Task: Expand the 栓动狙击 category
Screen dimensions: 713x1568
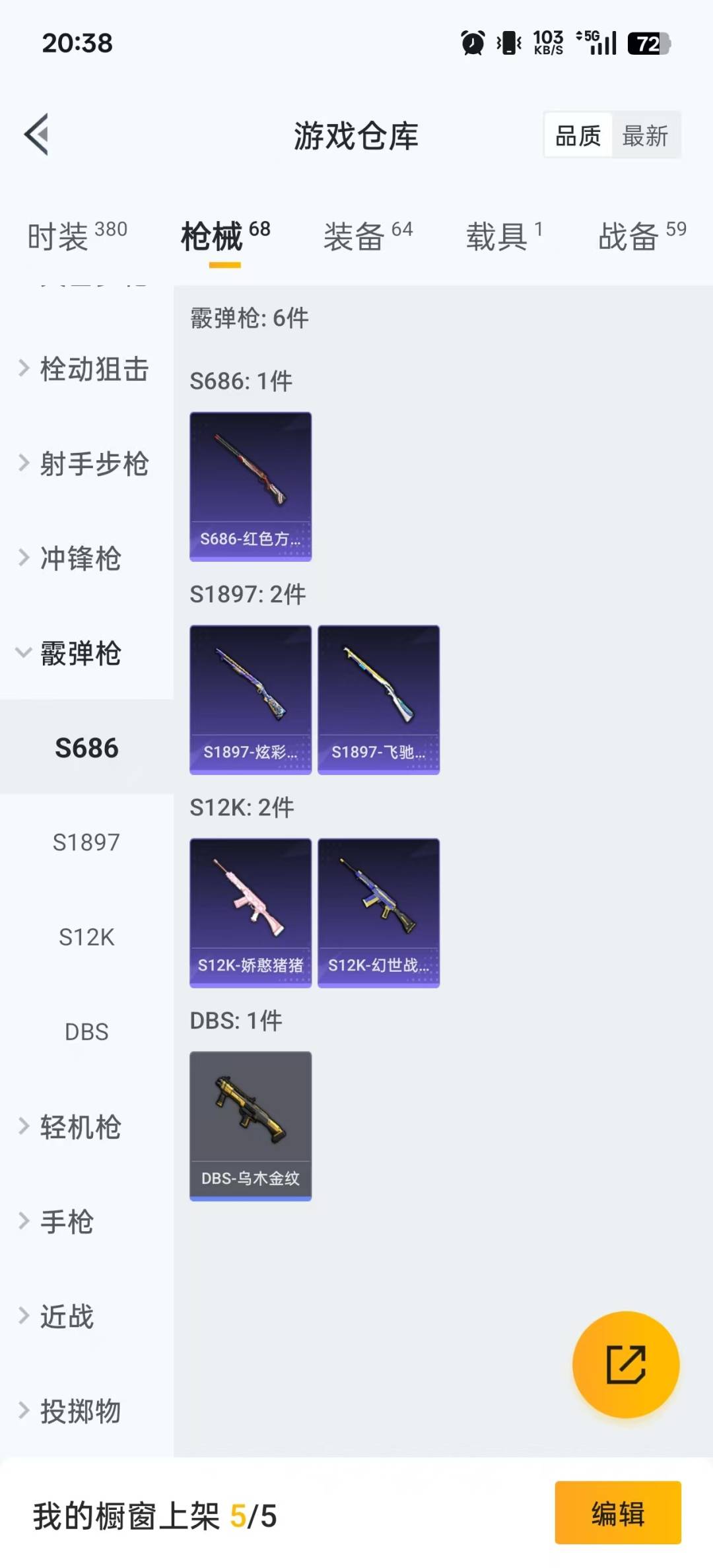Action: [86, 368]
